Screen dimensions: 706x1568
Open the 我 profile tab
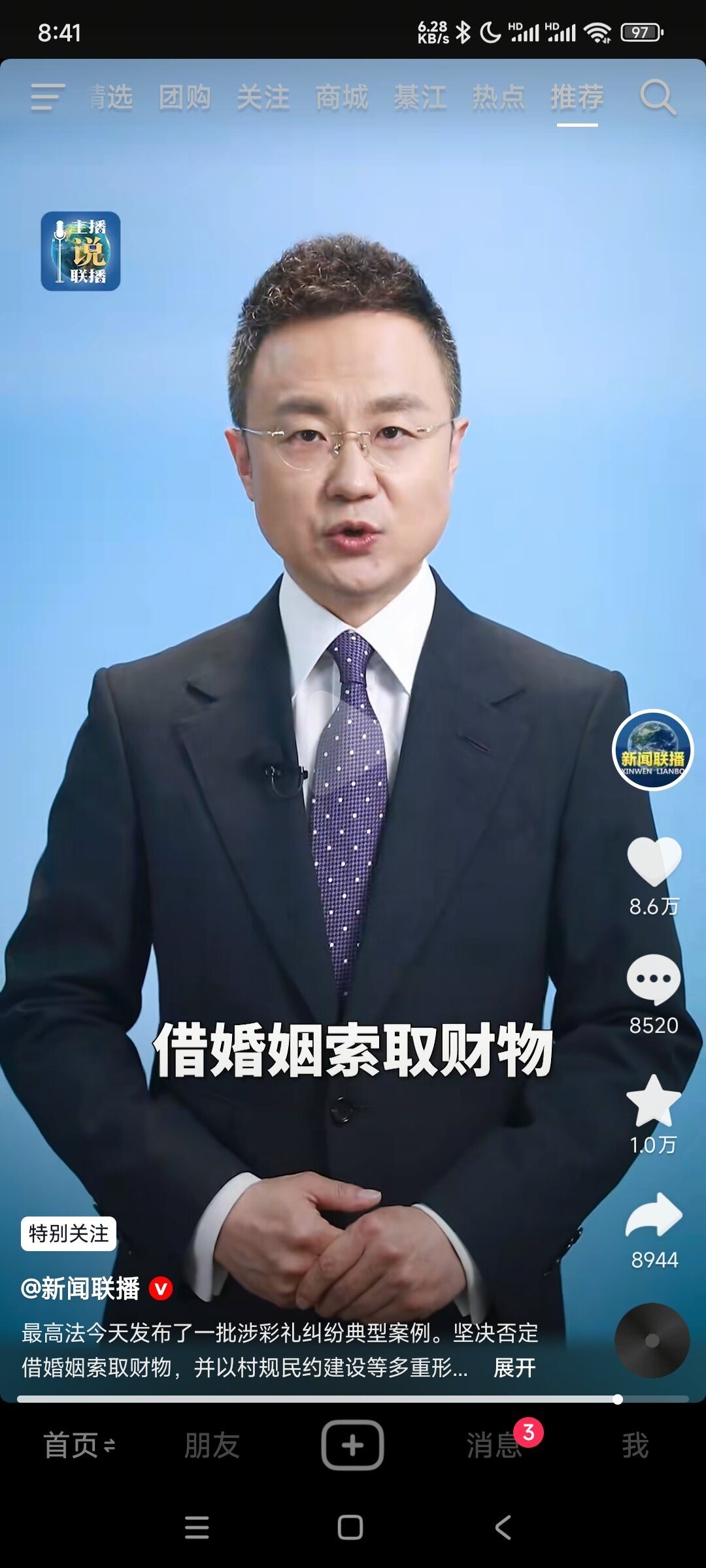click(635, 1445)
